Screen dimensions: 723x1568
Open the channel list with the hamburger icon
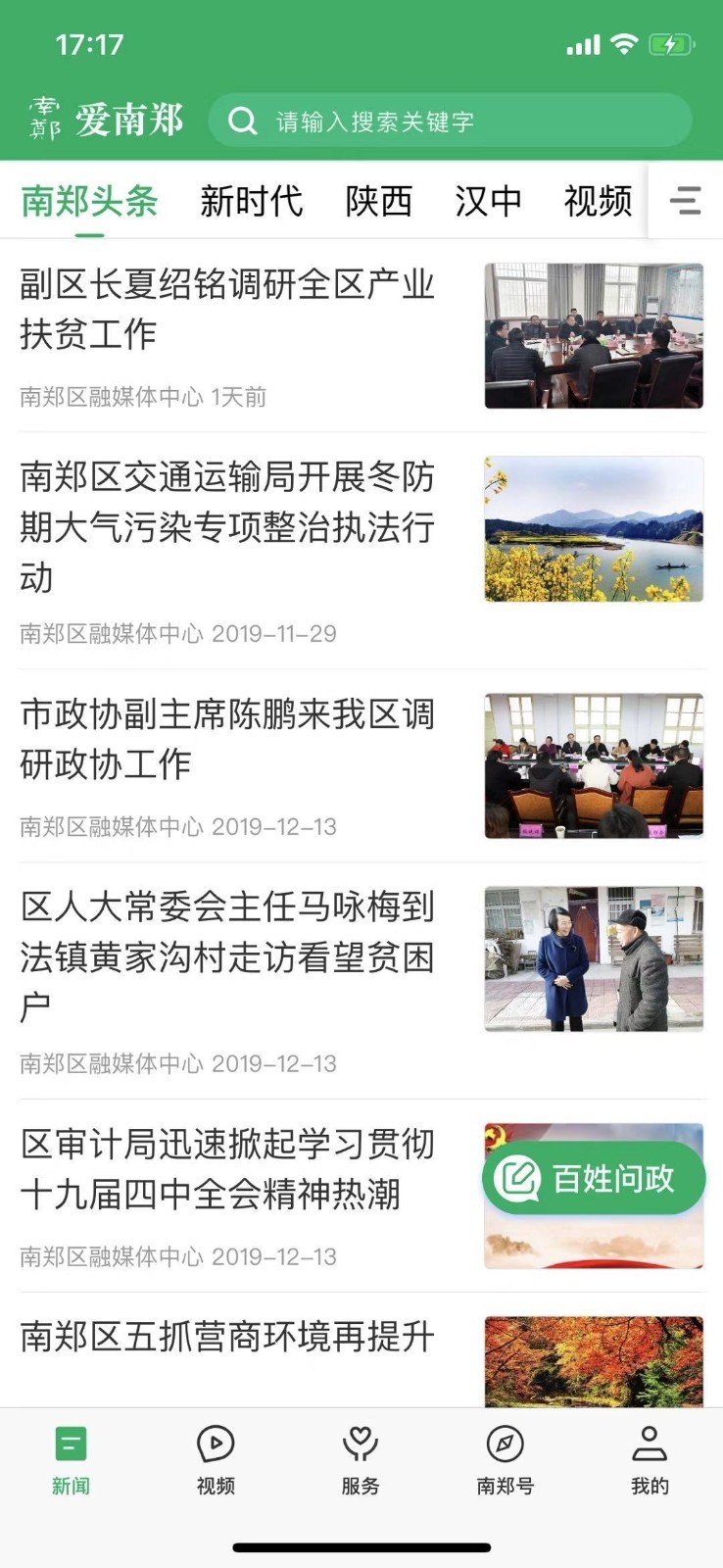pyautogui.click(x=684, y=201)
